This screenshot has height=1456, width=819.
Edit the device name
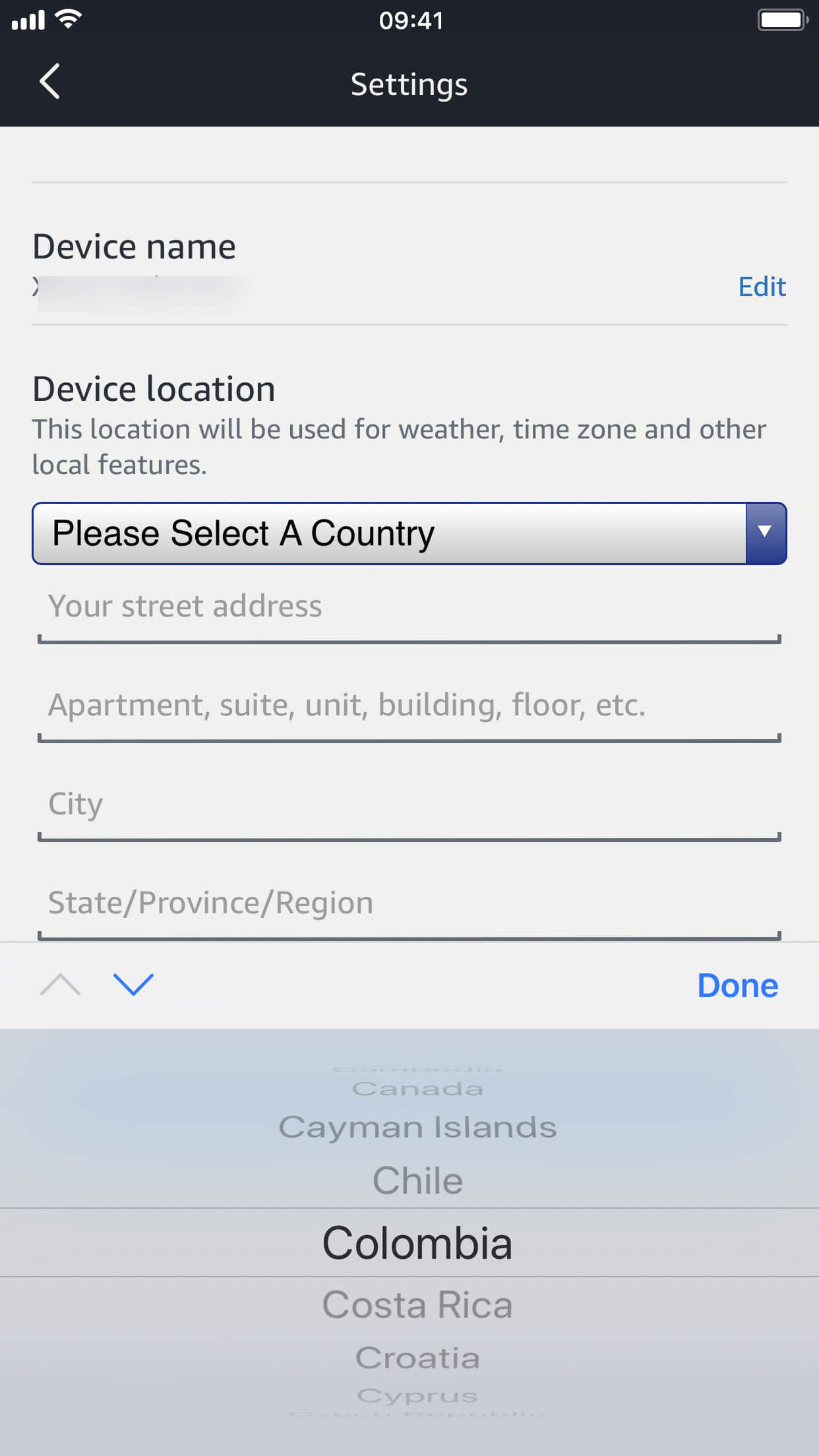761,287
